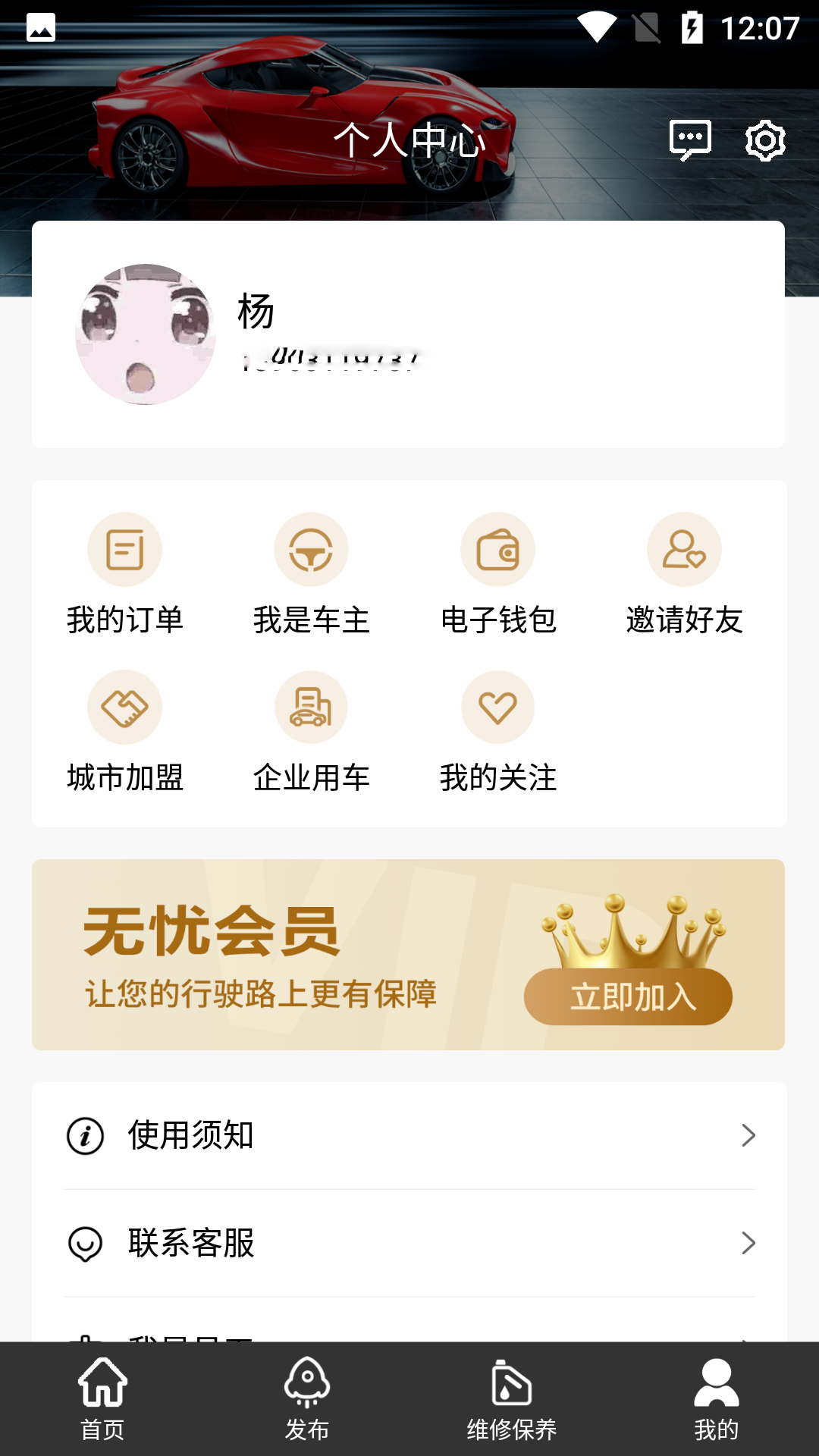The image size is (819, 1456).
Task: Open the messages chat icon
Action: 690,140
